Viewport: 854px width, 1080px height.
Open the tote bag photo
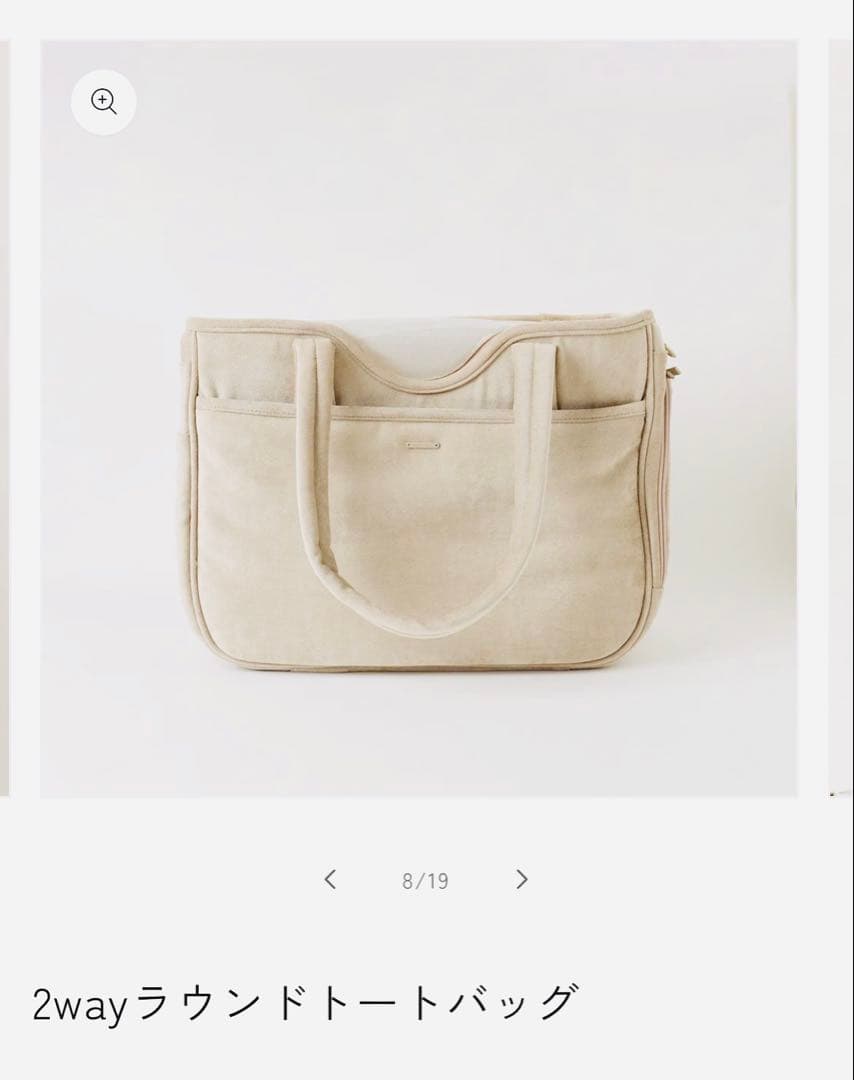(x=420, y=490)
